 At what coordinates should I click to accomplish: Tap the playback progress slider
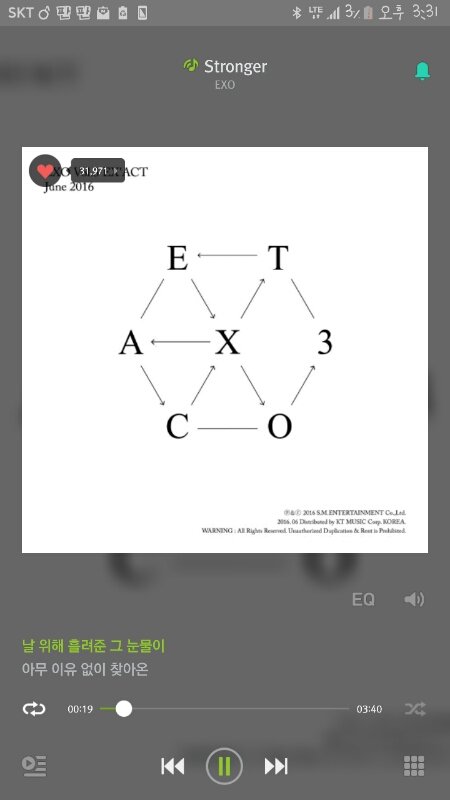224,709
